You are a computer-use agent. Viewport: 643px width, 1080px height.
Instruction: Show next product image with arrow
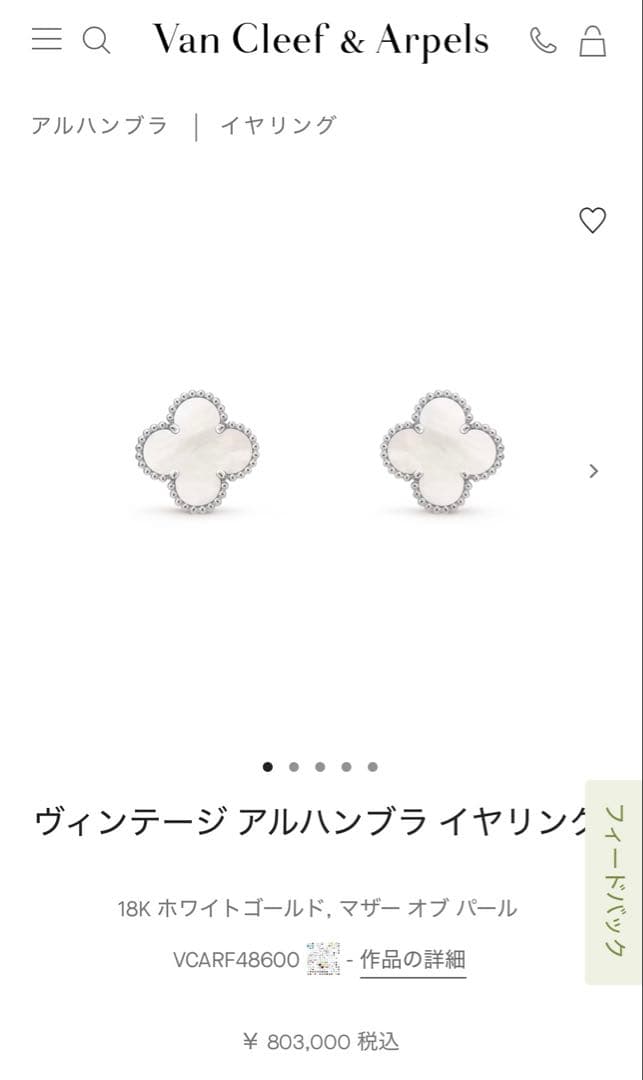point(594,471)
